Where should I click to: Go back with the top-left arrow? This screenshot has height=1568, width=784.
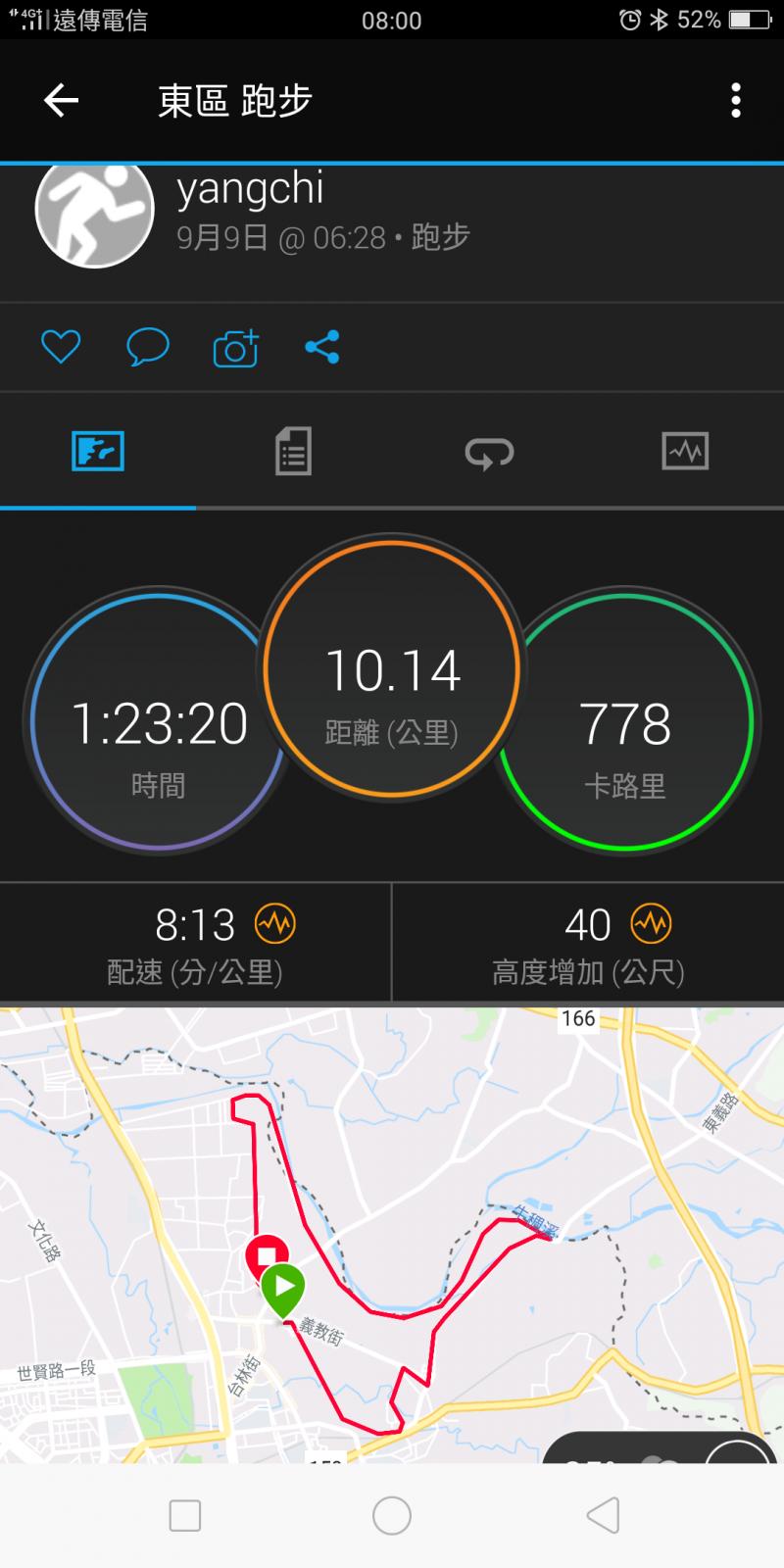61,100
